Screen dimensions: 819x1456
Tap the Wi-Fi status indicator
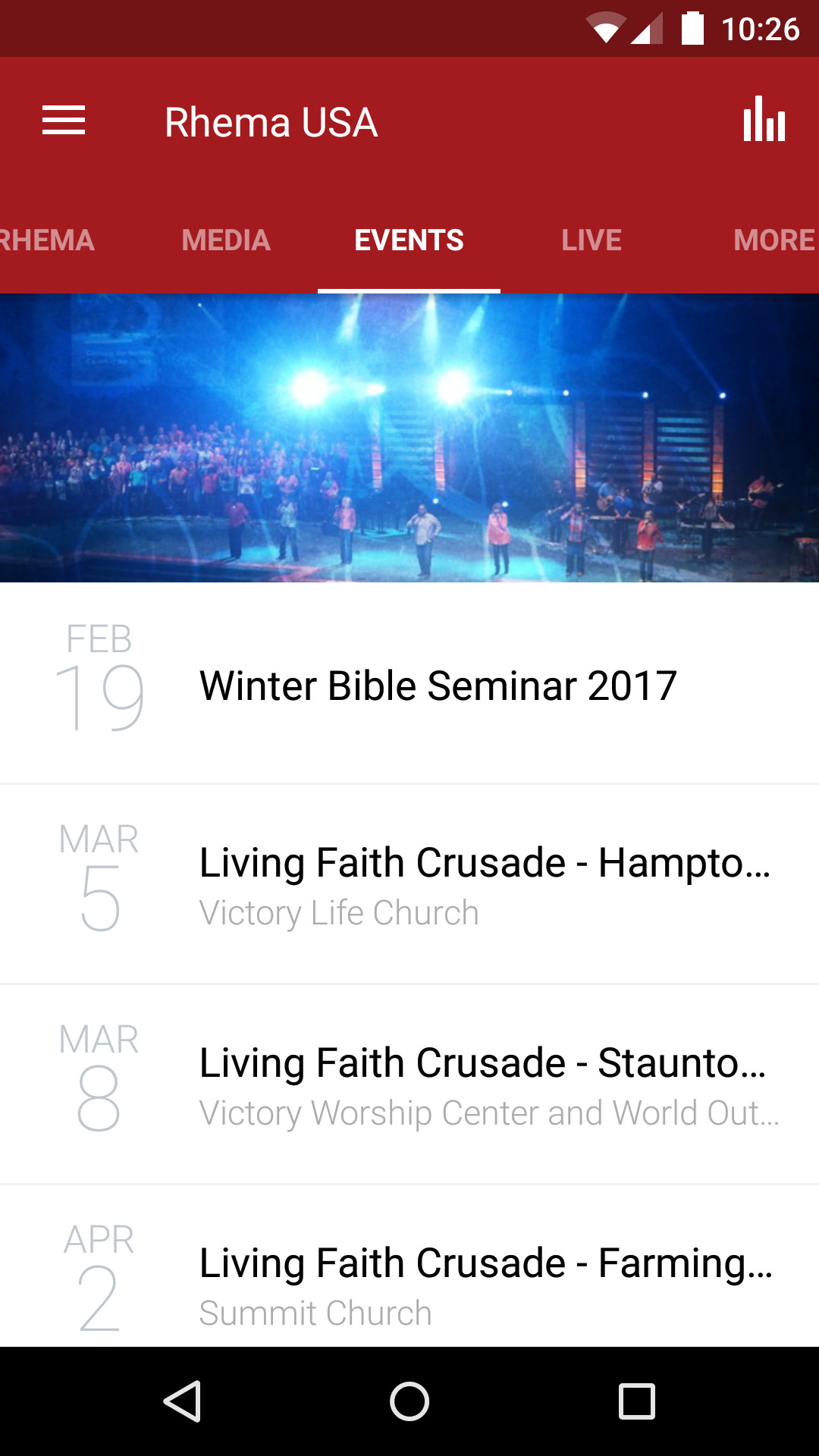tap(607, 29)
